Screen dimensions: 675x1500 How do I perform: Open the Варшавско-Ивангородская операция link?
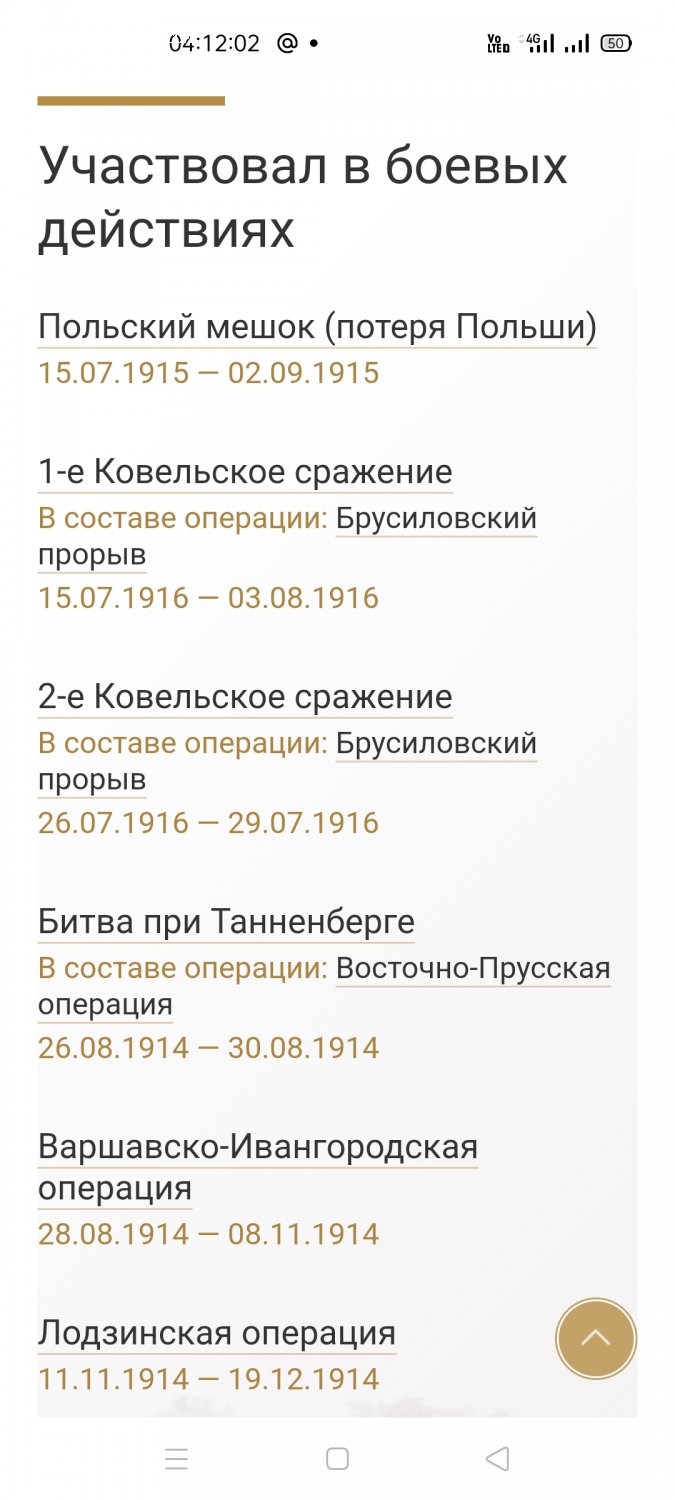(258, 1147)
